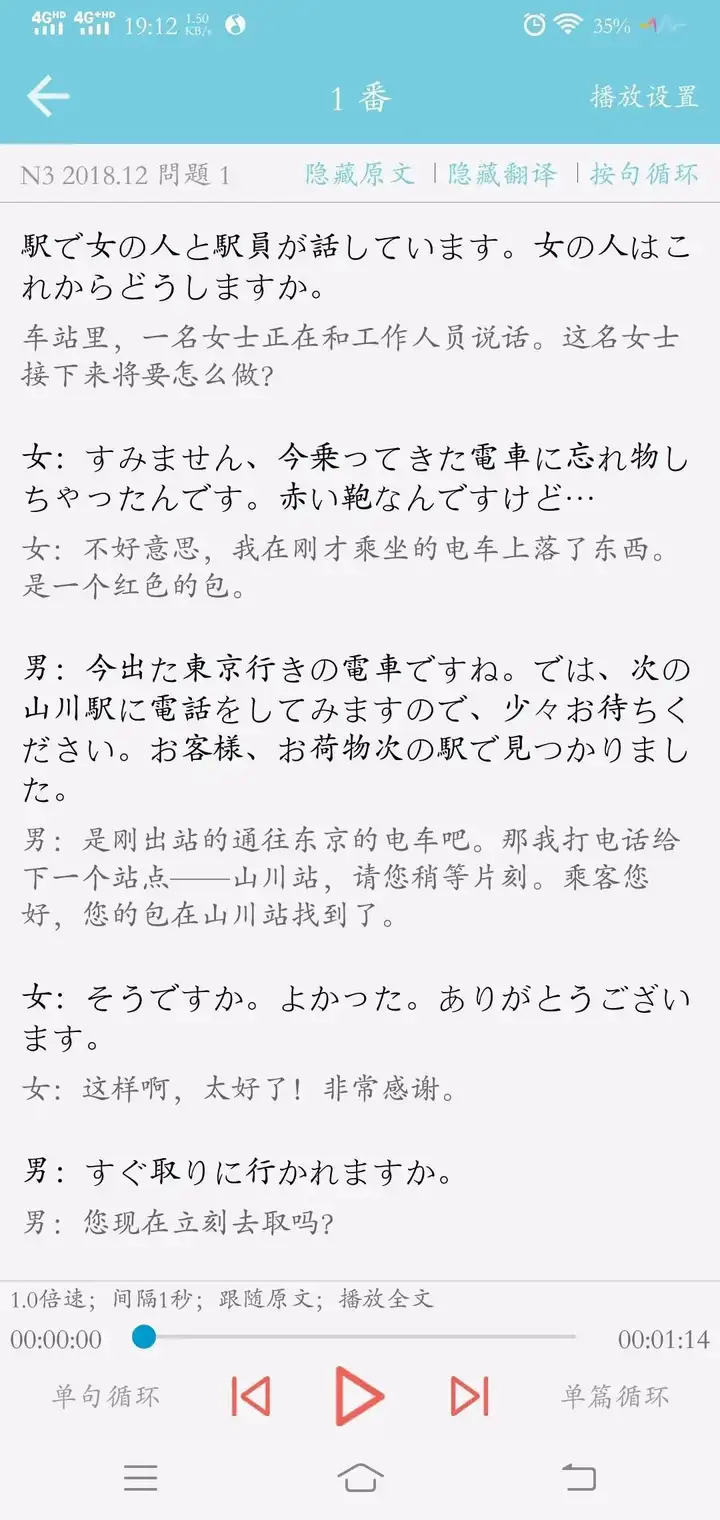This screenshot has width=720, height=1520.
Task: Tap 隐藏原文 to hide original text
Action: (x=360, y=174)
